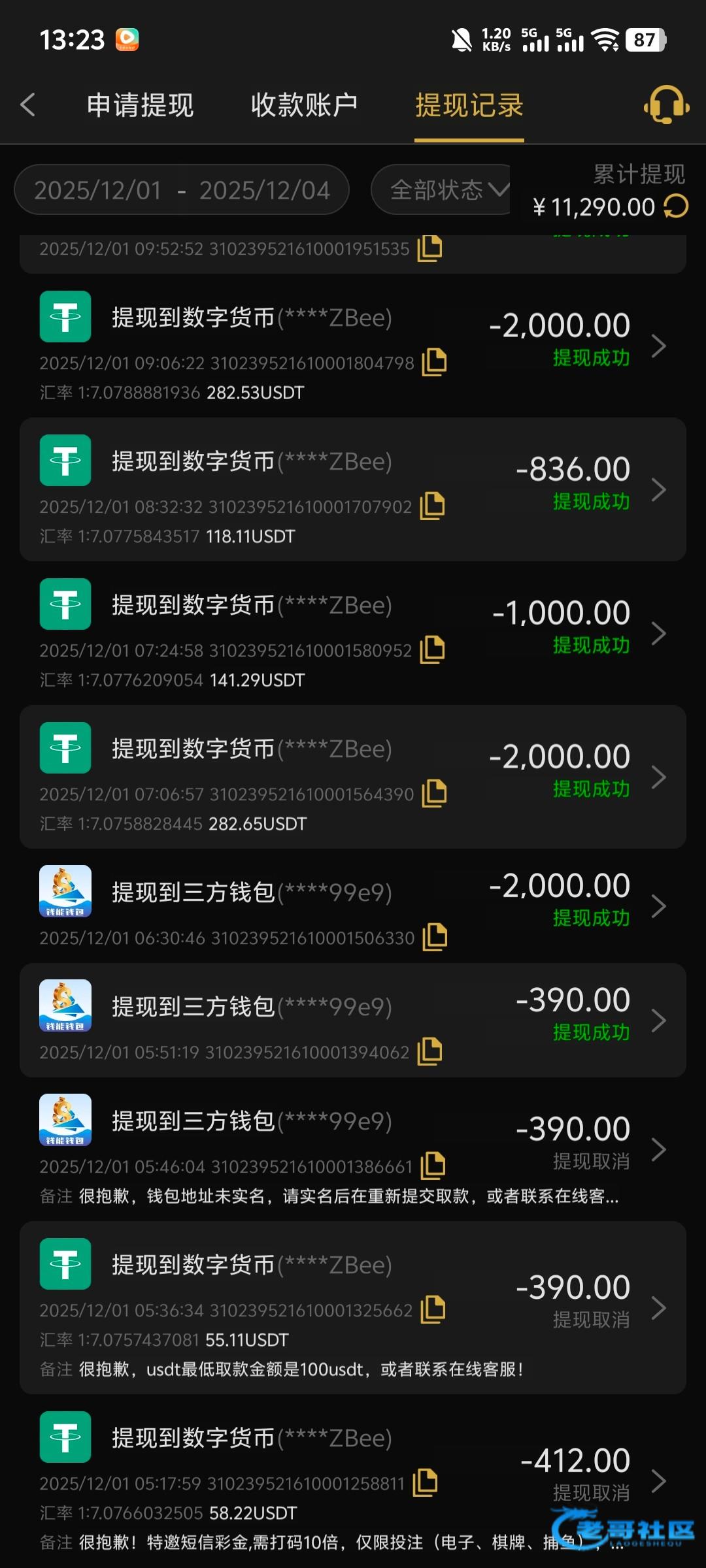Open the 09:06:22 USDT withdrawal of -2,000.00
The image size is (706, 1568).
click(658, 346)
